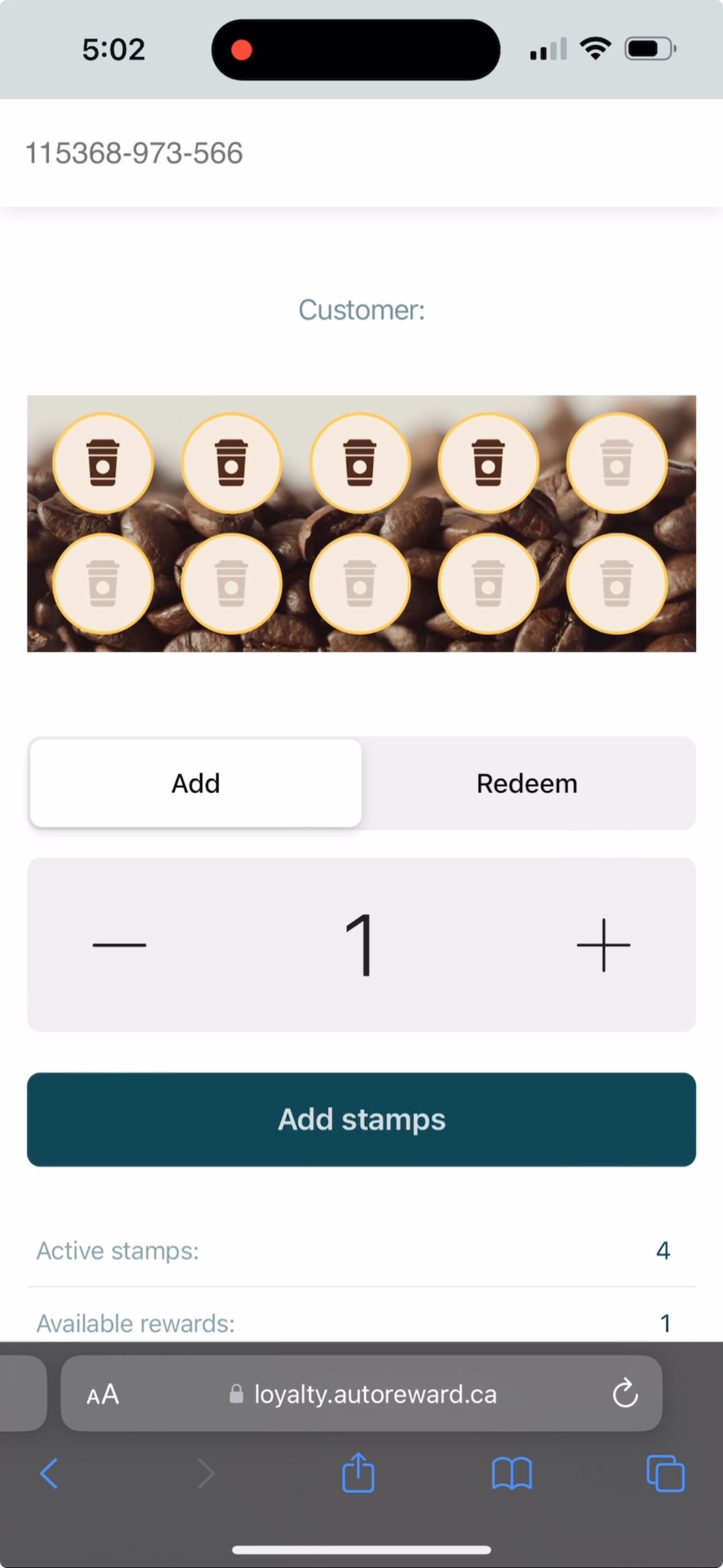The image size is (723, 1568).
Task: Decrease stamp count with minus
Action: [119, 945]
